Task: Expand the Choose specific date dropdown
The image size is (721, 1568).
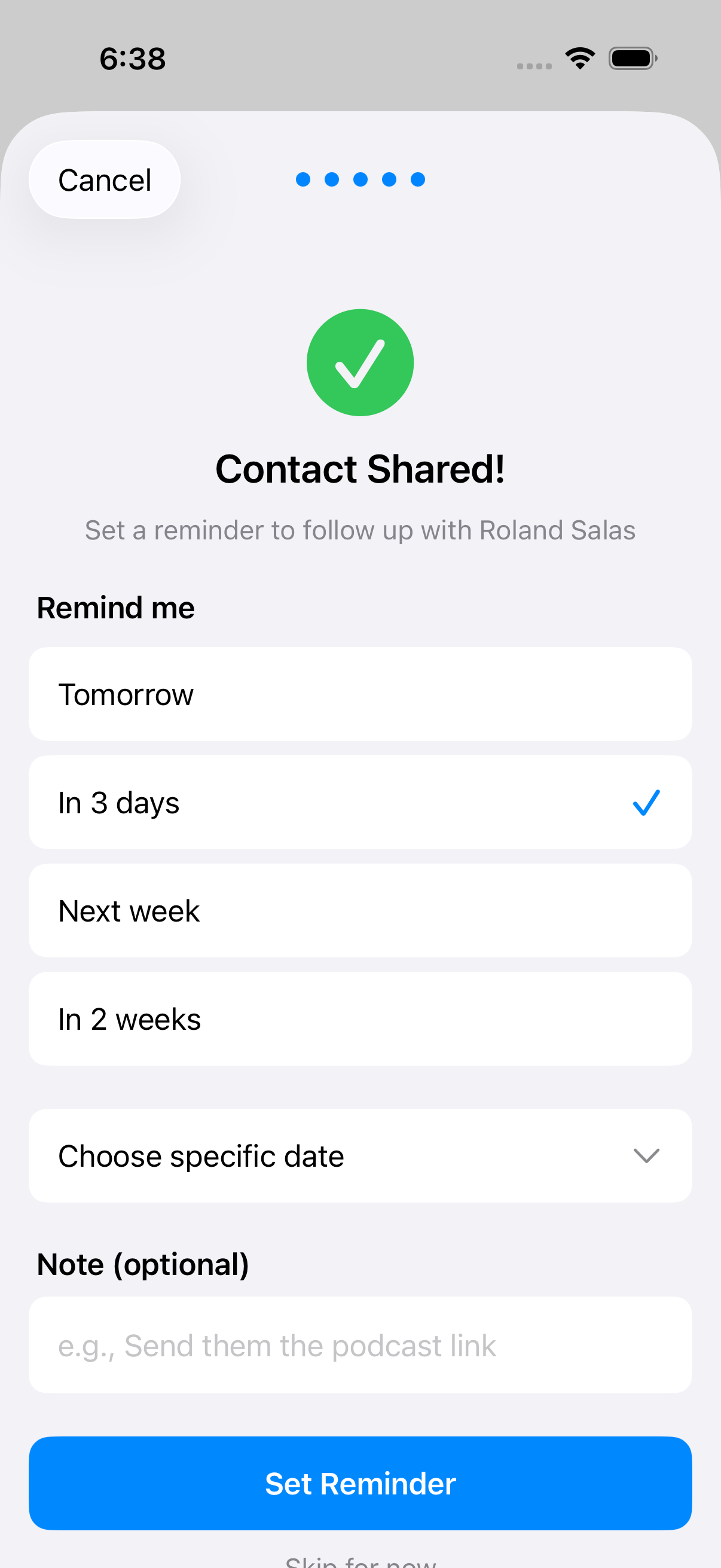Action: [360, 1155]
